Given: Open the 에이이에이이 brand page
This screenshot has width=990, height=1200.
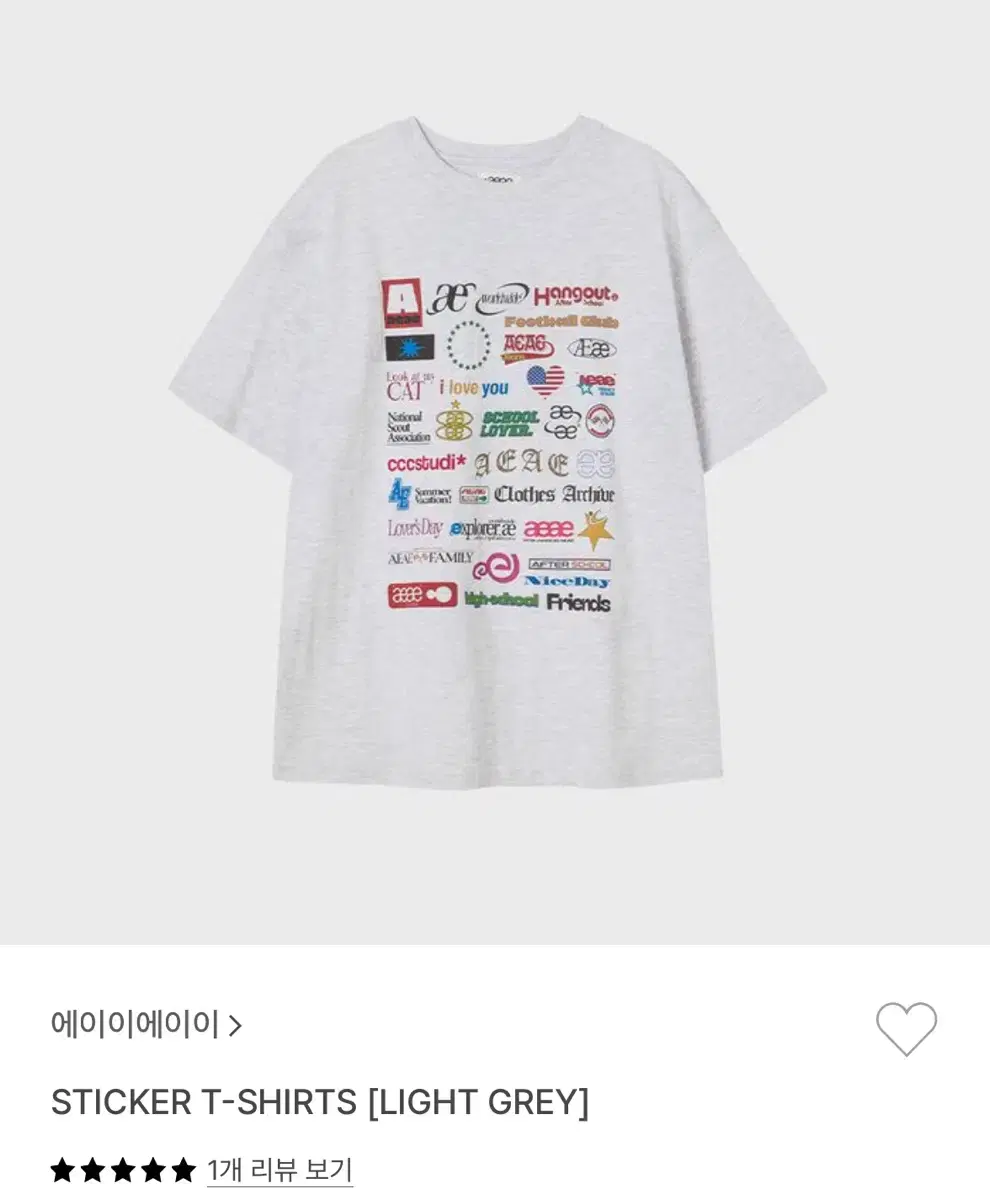Looking at the screenshot, I should coord(146,1024).
